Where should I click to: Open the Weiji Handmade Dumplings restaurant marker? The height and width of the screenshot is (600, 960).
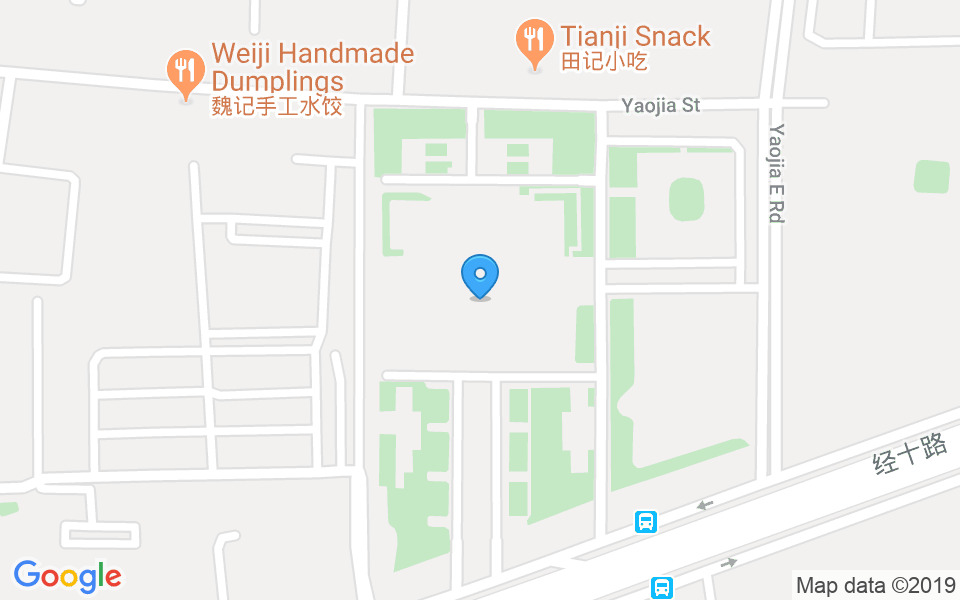click(185, 72)
